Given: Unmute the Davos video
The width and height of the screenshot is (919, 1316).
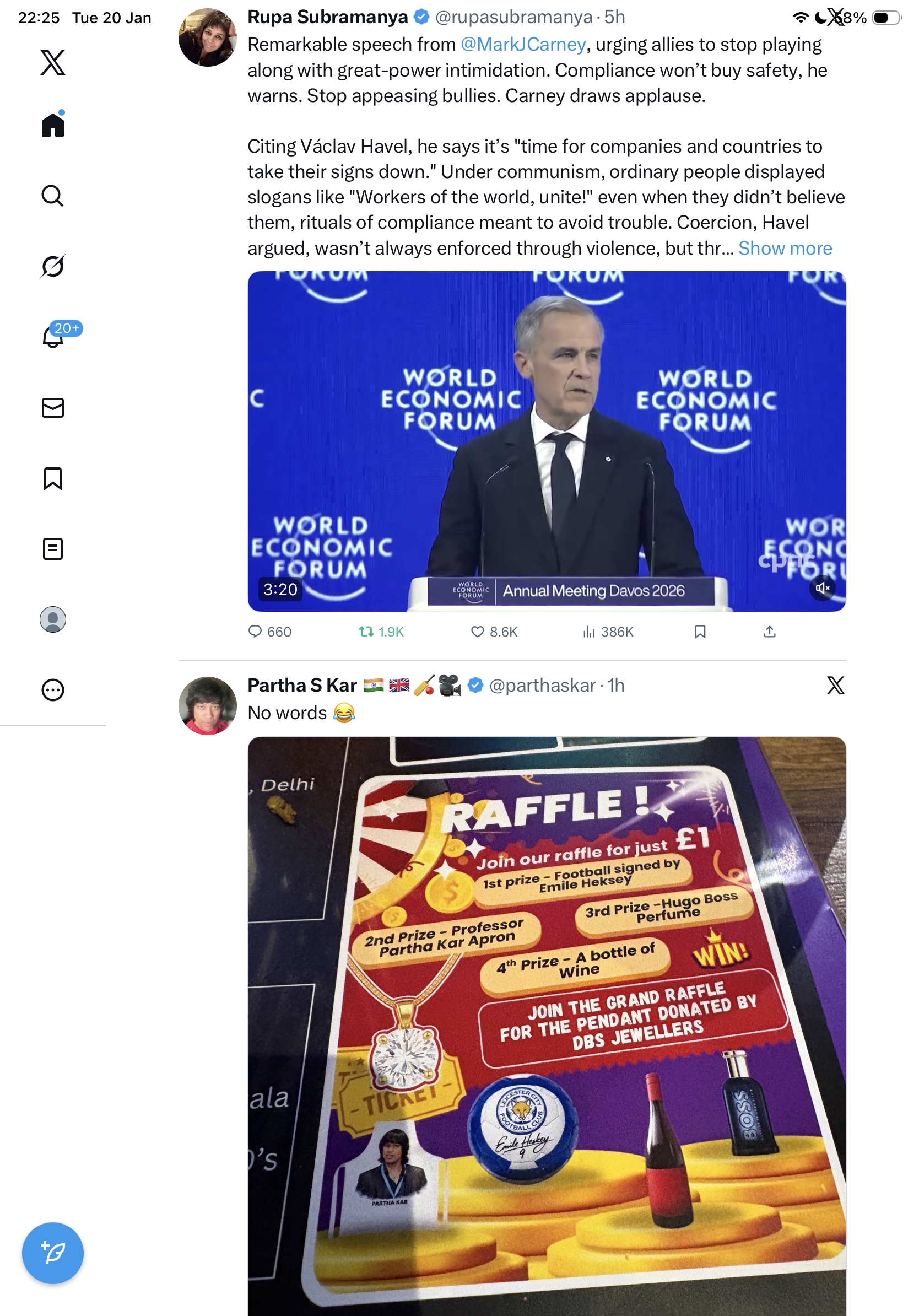Looking at the screenshot, I should tap(822, 588).
